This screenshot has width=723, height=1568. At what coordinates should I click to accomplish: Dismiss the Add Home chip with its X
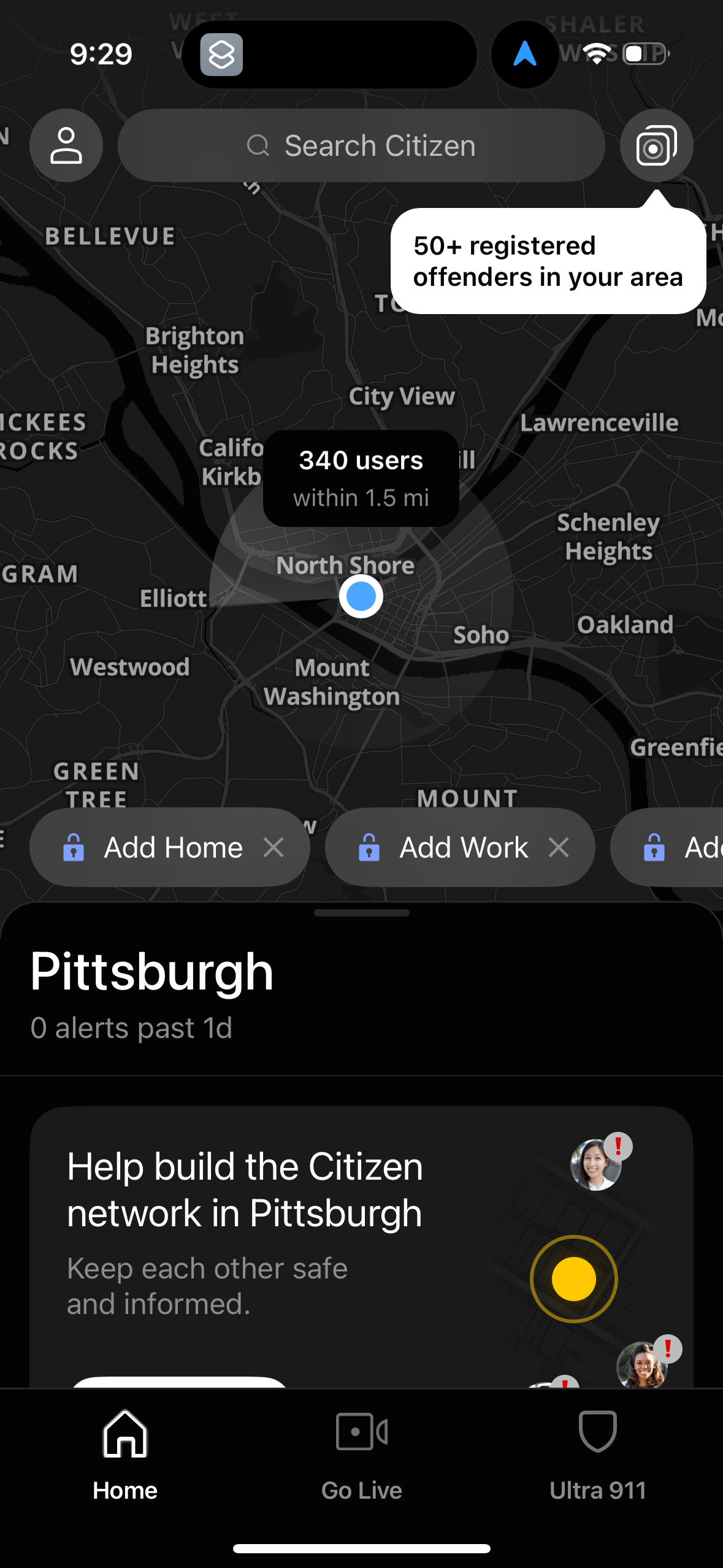coord(274,847)
